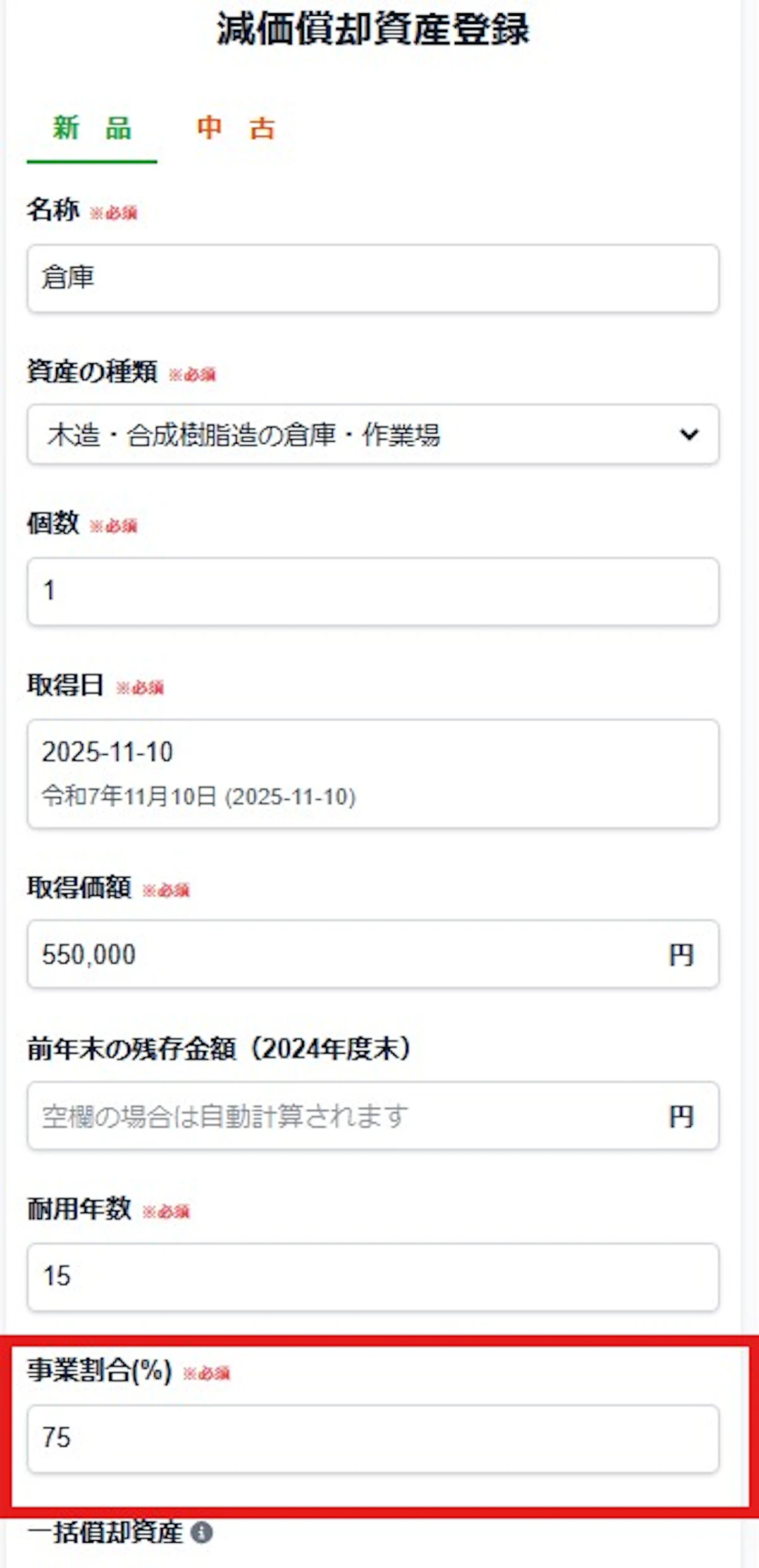Switch to the 中古 tab

point(236,128)
